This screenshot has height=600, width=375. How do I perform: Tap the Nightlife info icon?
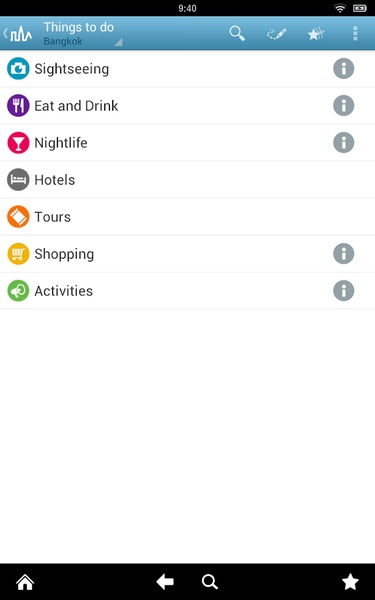coord(344,143)
